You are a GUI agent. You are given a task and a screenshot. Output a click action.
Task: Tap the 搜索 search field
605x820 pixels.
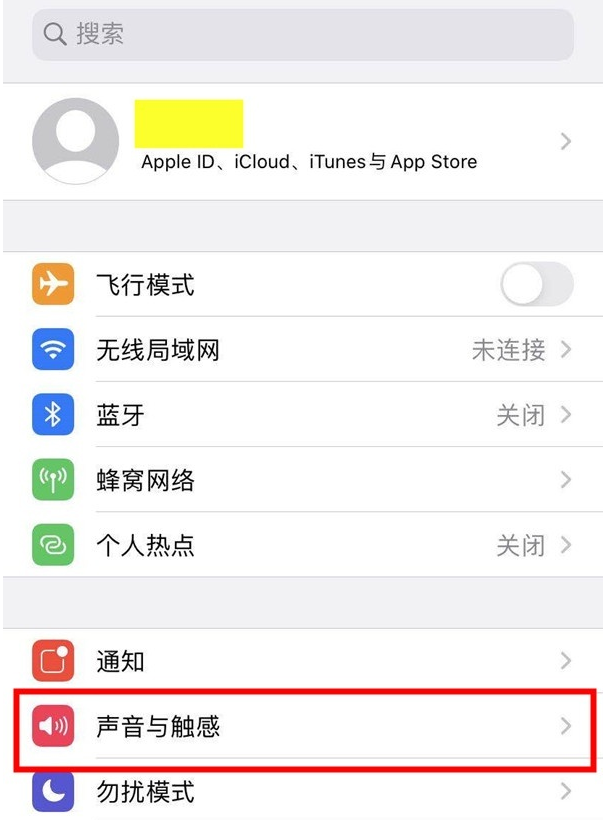[x=302, y=35]
